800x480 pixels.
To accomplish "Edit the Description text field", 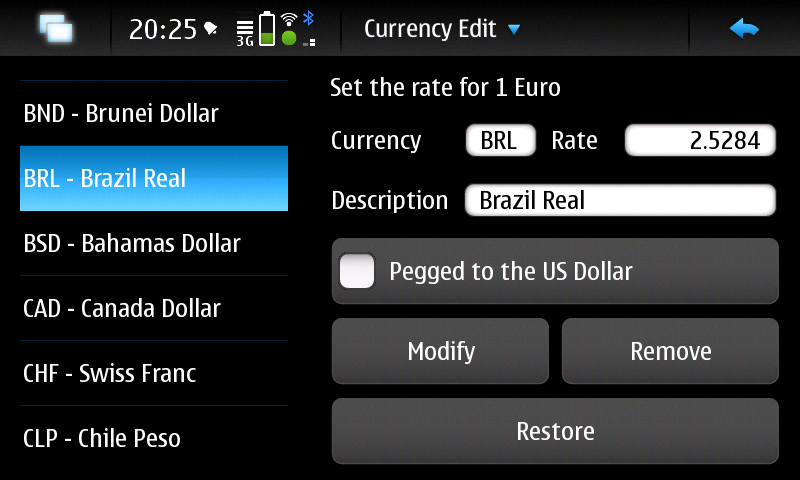I will coord(620,200).
